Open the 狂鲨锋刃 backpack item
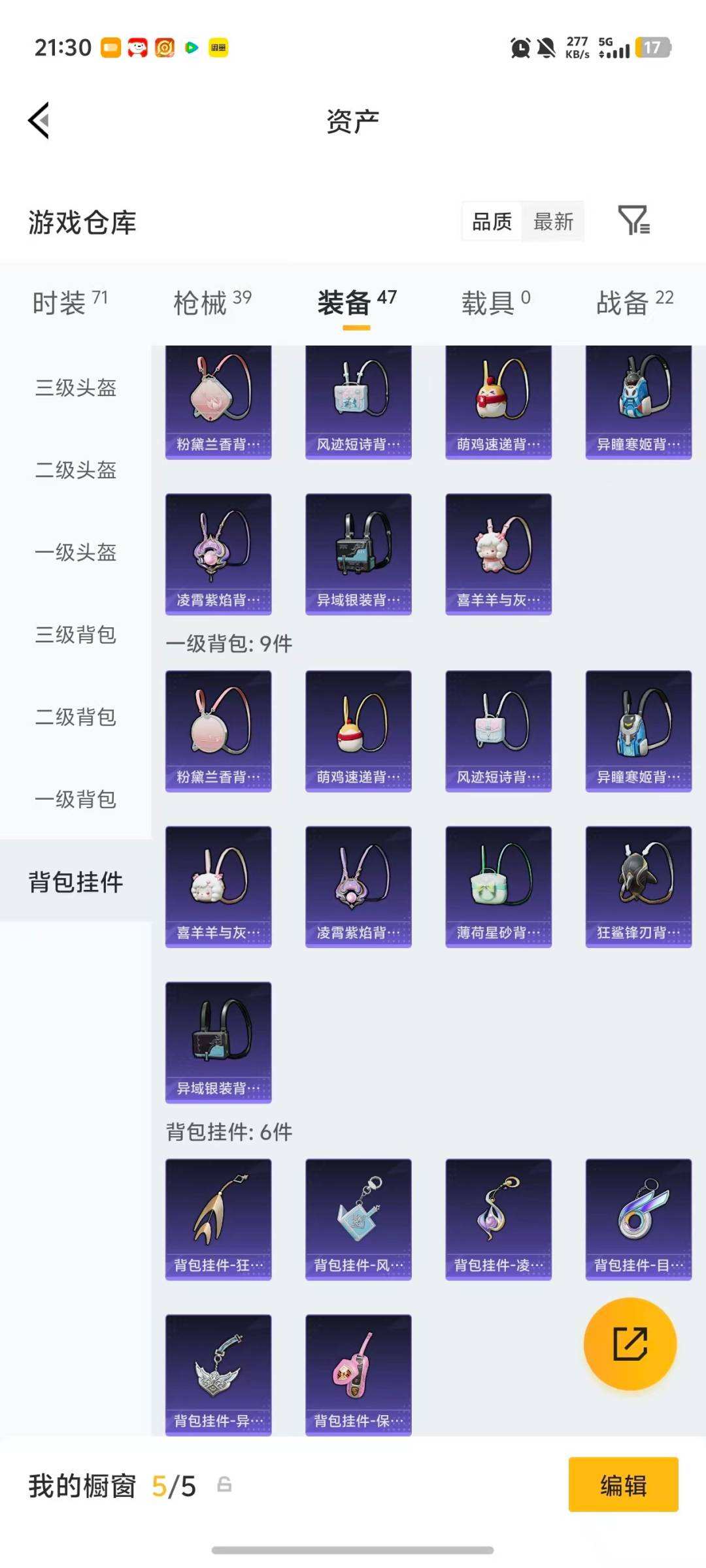Screen dimensions: 706x1568 638,887
